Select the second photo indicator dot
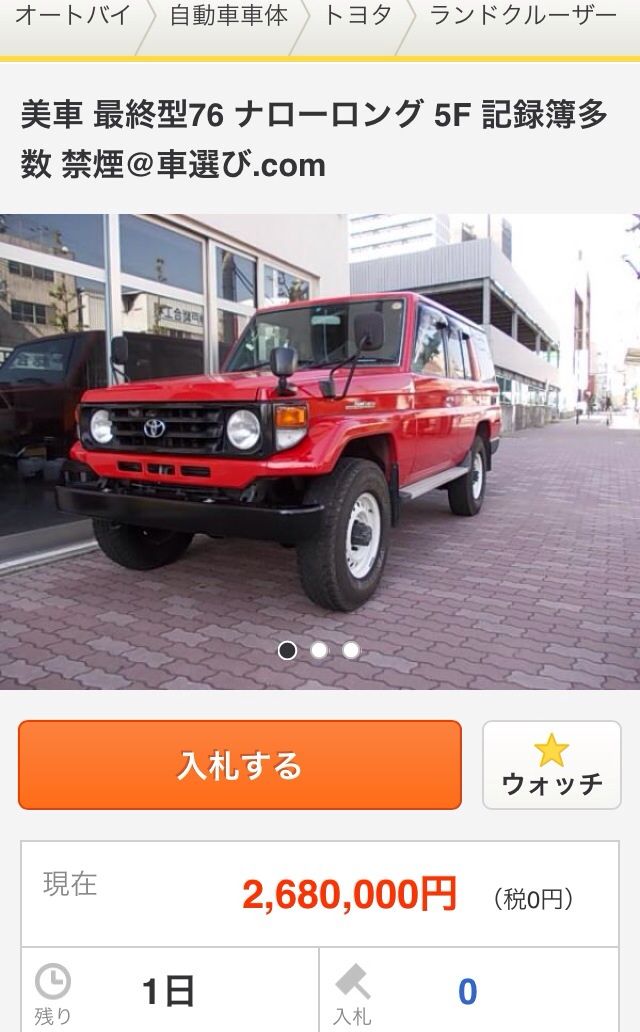The width and height of the screenshot is (640, 1032). [319, 650]
